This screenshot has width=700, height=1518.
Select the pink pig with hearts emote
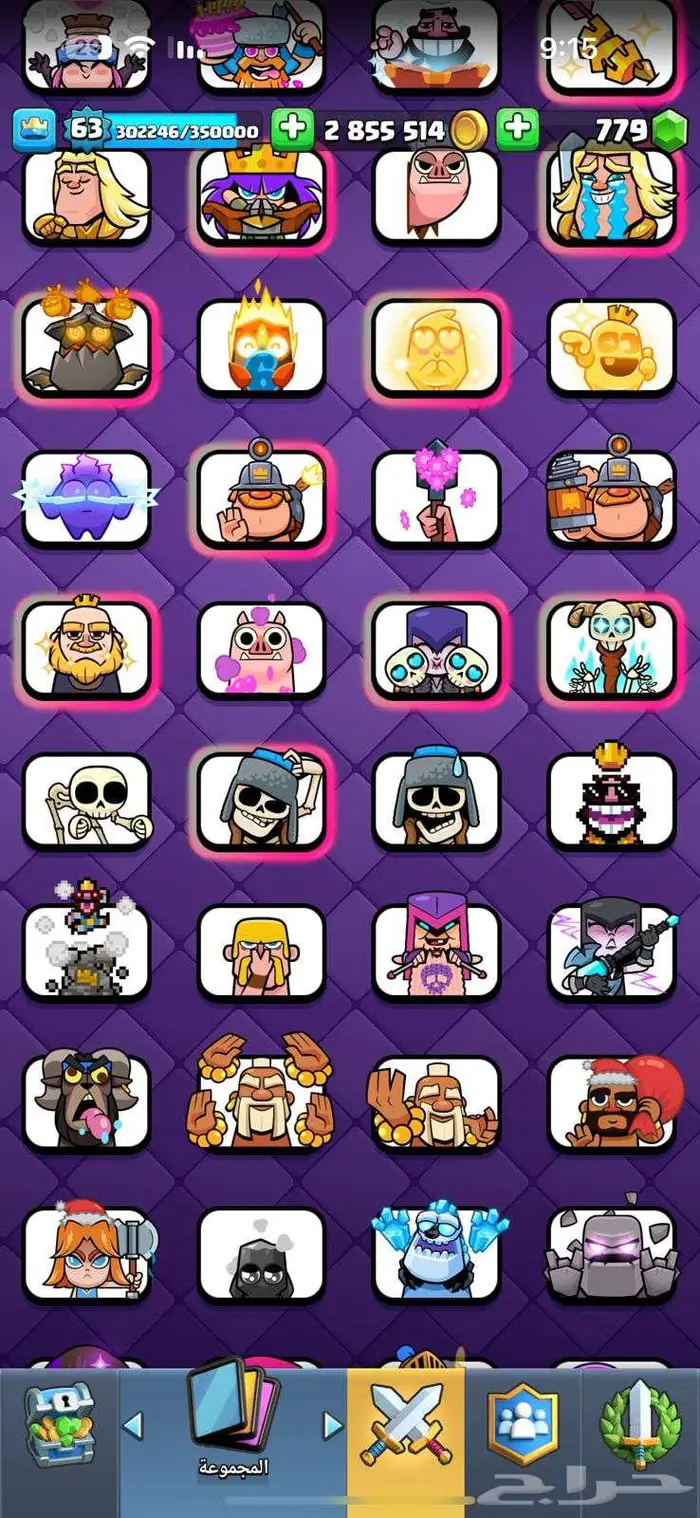261,649
